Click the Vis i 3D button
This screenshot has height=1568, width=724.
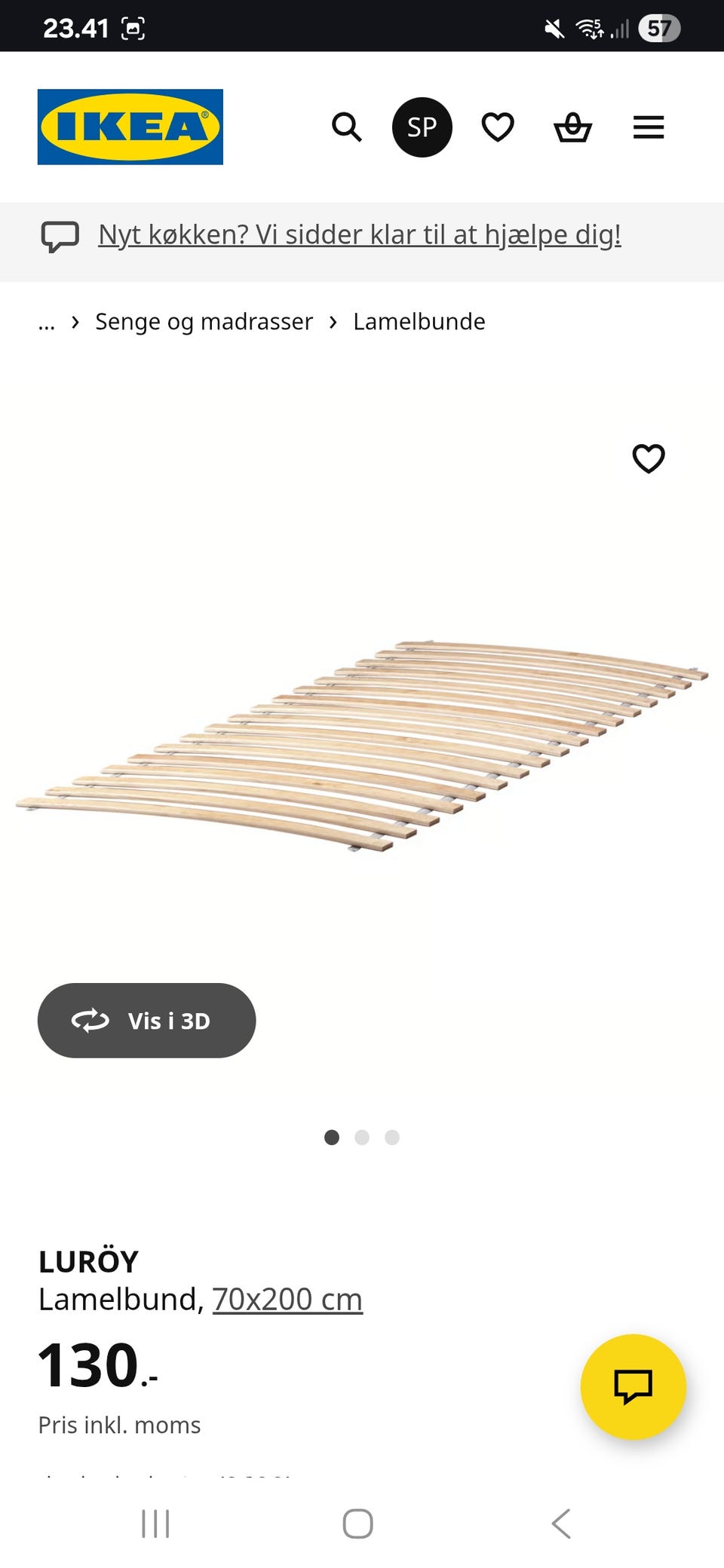coord(146,1021)
